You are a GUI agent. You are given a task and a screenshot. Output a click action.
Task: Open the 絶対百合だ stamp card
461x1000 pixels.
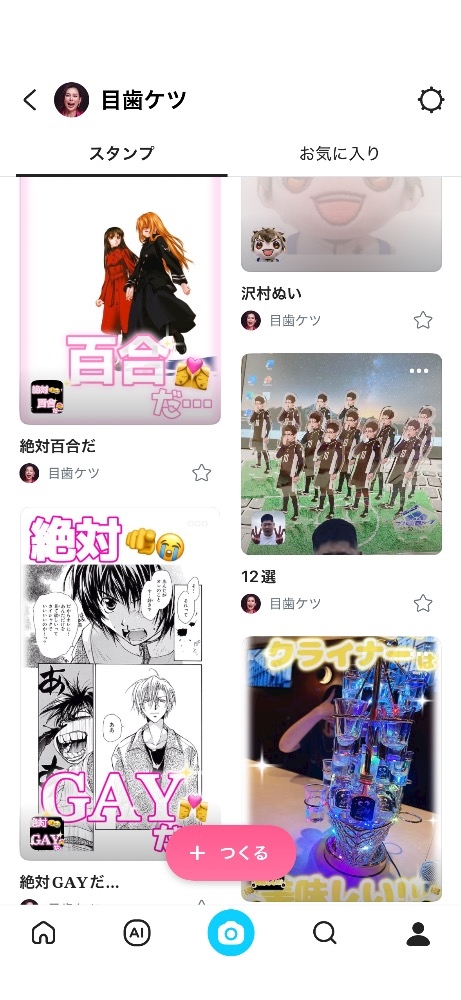pyautogui.click(x=121, y=301)
